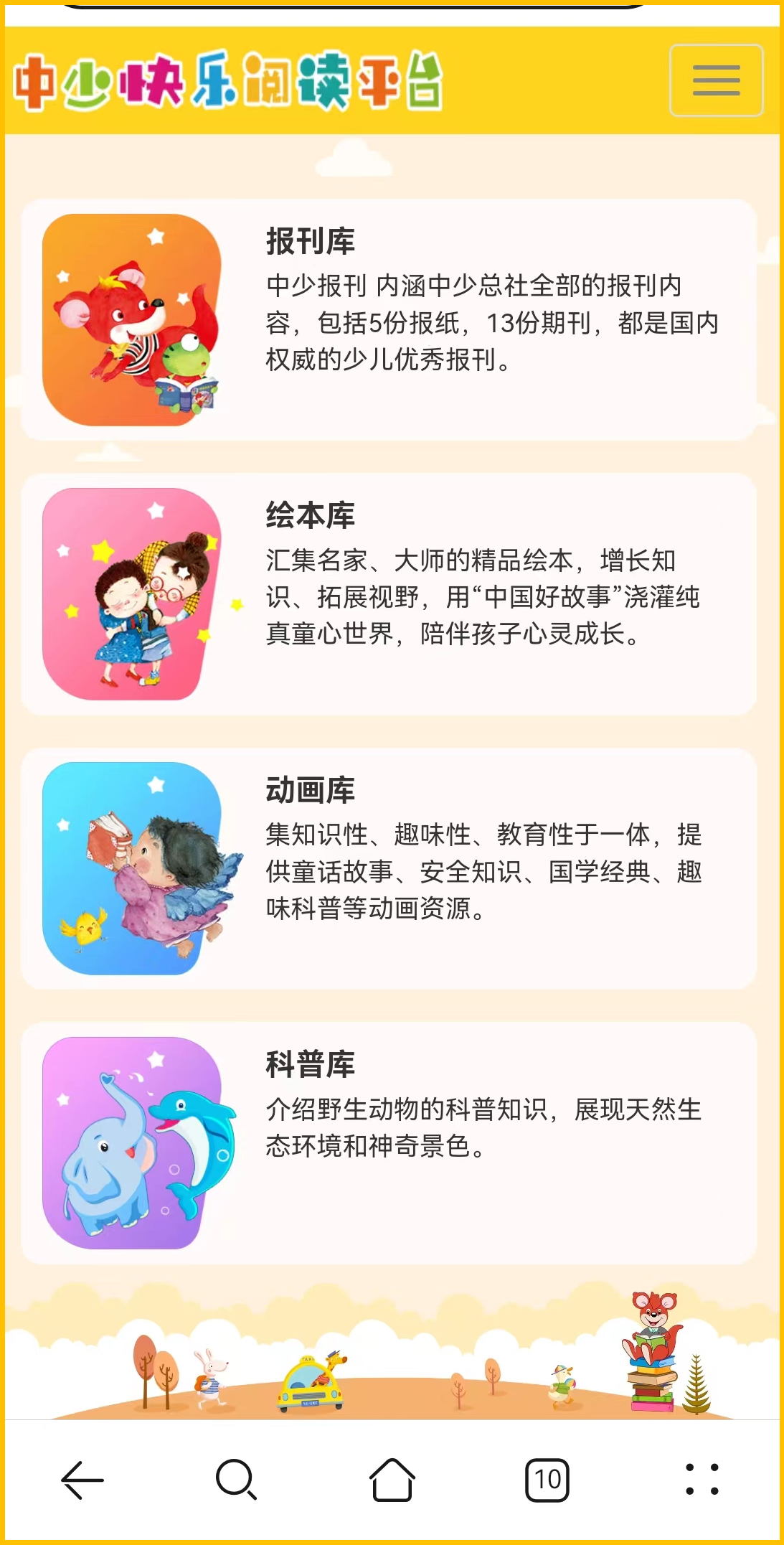This screenshot has height=1545, width=784.
Task: Open the hamburger menu button
Action: click(715, 80)
